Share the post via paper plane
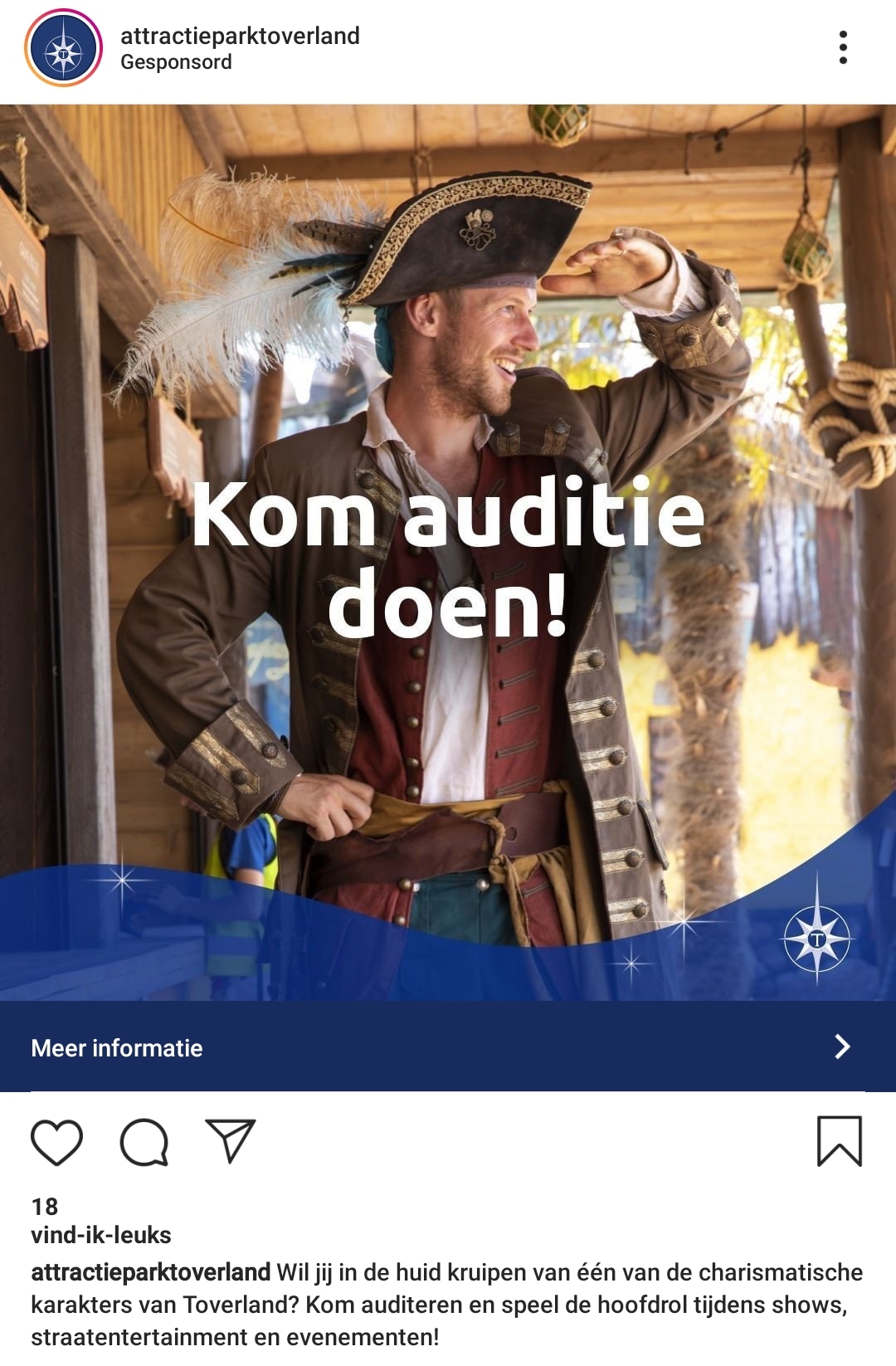Screen dimensions: 896x1366 [x=230, y=1140]
